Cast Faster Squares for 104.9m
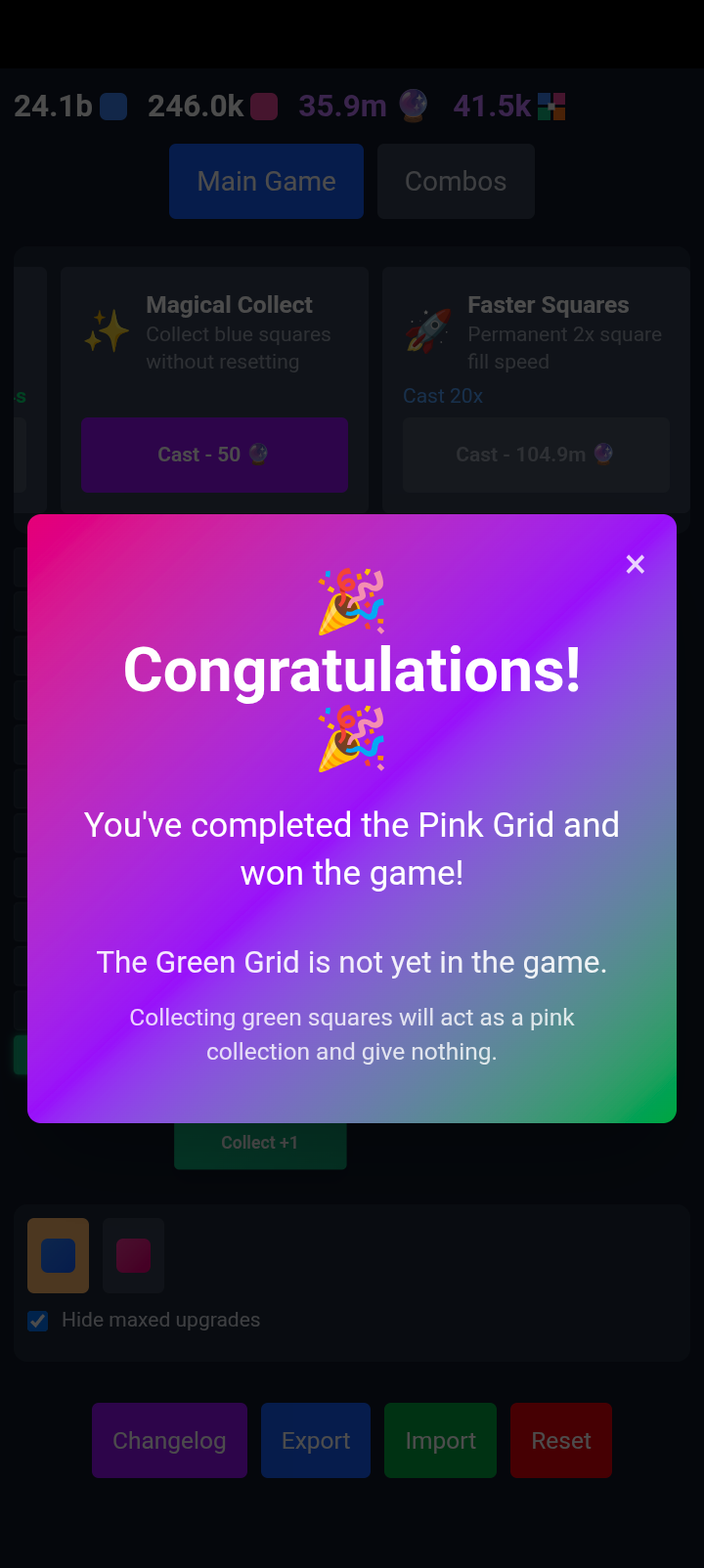This screenshot has height=1568, width=704. point(536,455)
